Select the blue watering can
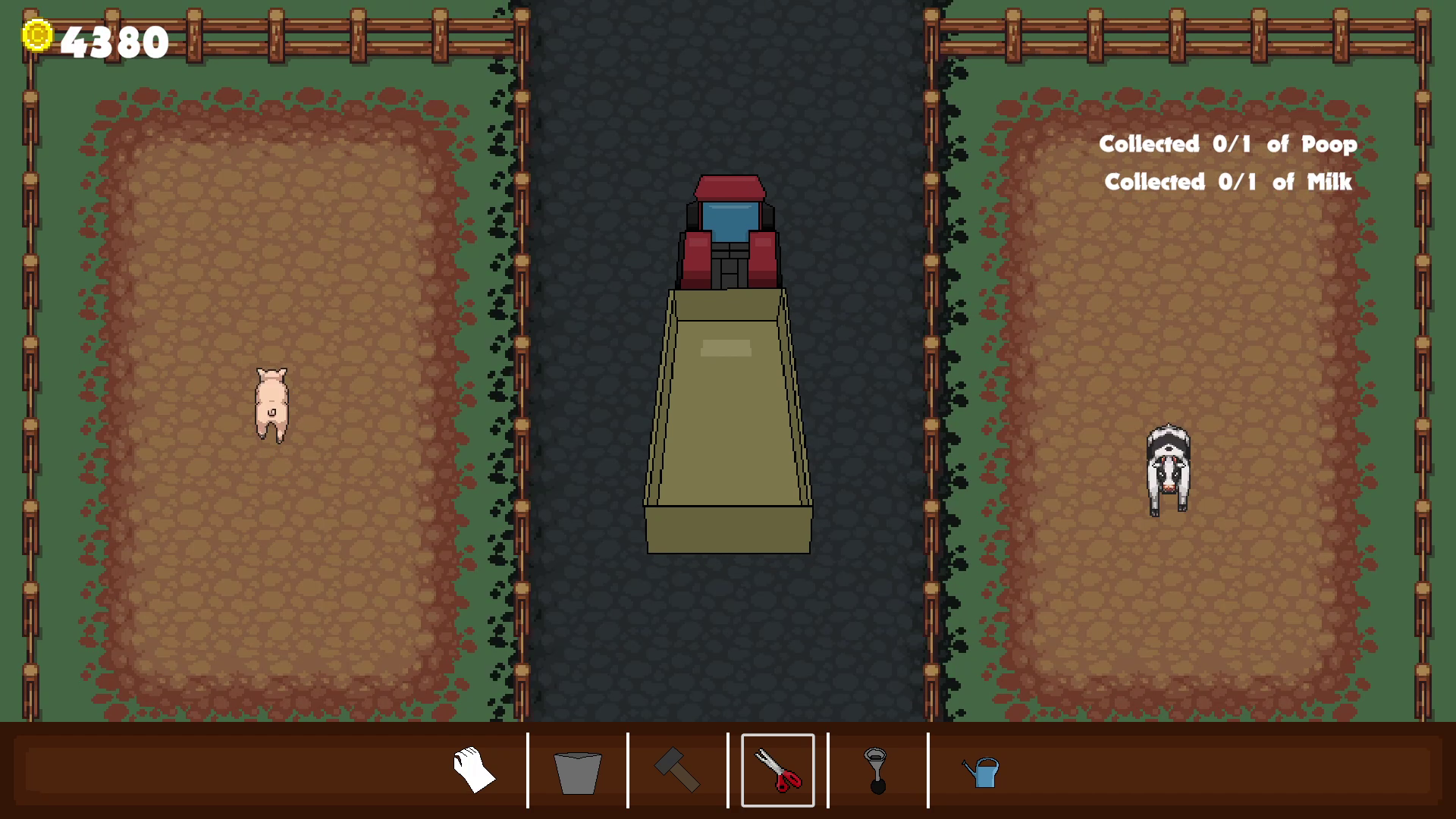The width and height of the screenshot is (1456, 819). click(x=982, y=772)
